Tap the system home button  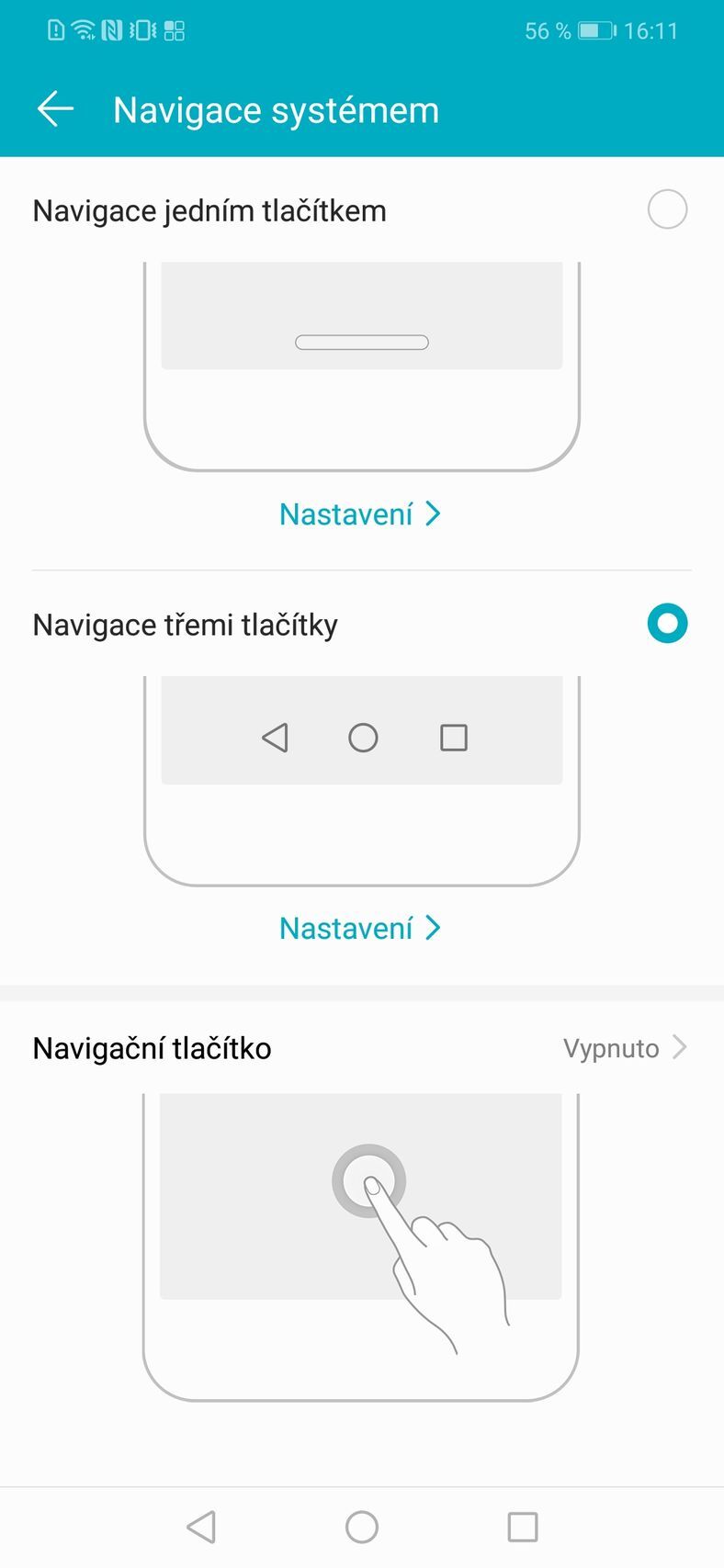(x=362, y=1527)
